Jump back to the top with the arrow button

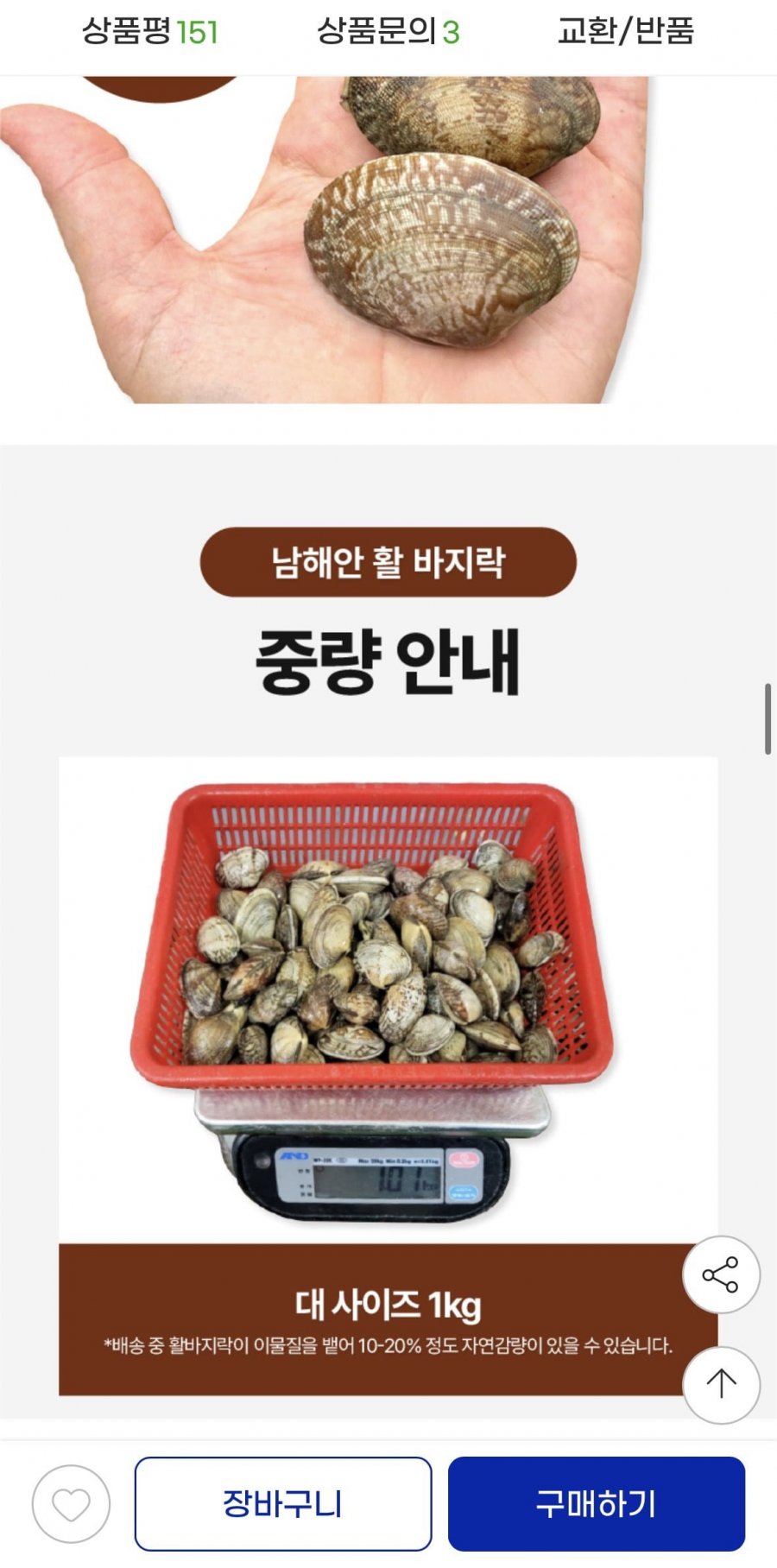pyautogui.click(x=721, y=1384)
